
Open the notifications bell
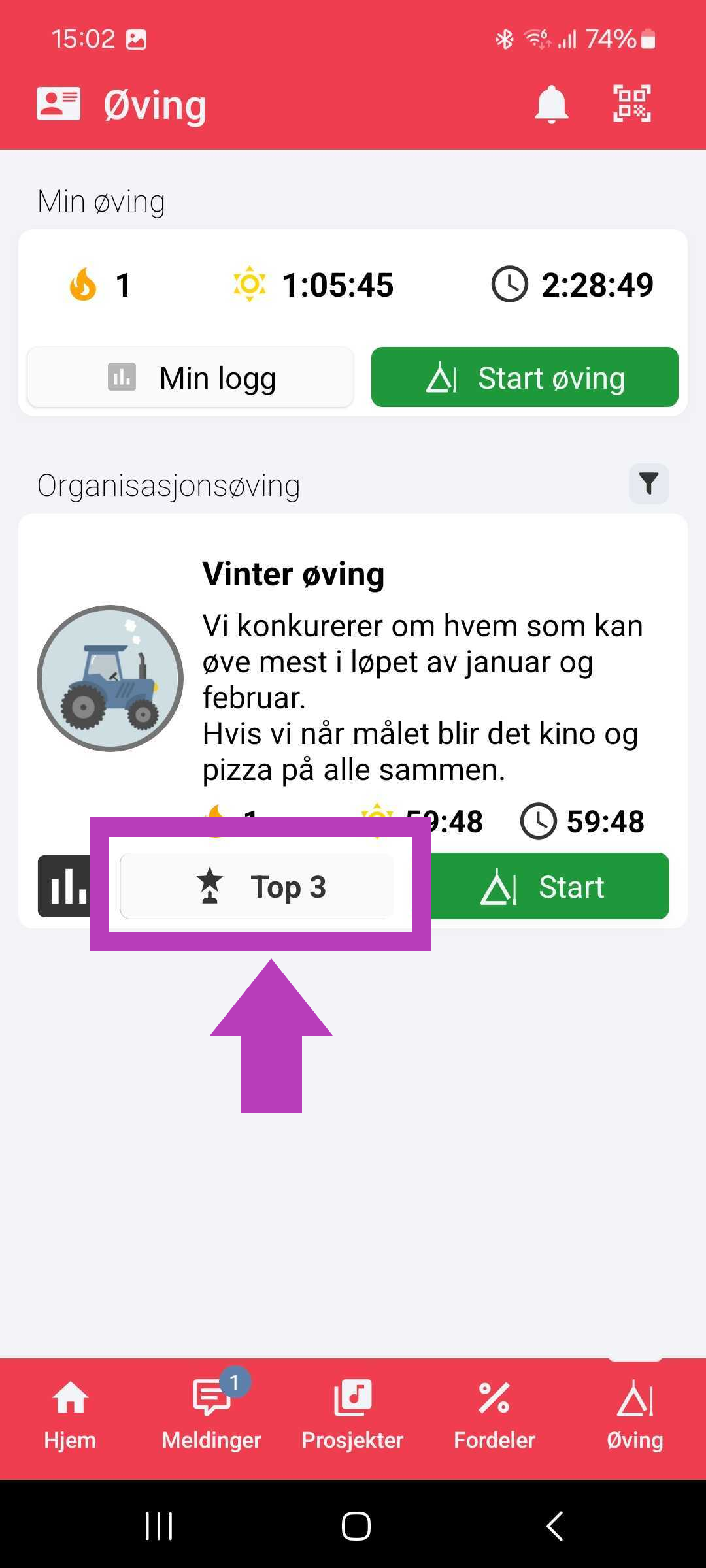[x=551, y=104]
